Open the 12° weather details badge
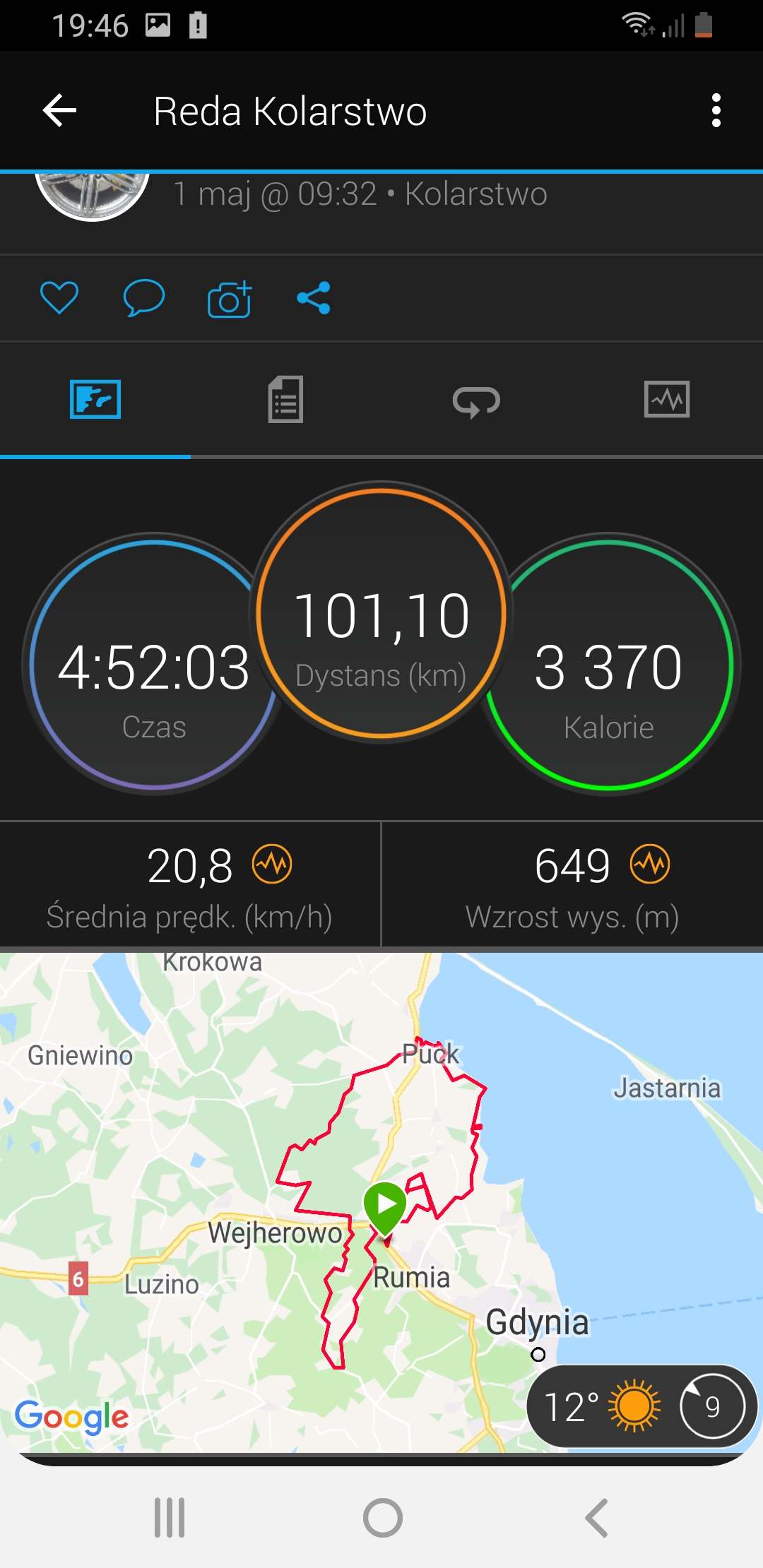Viewport: 763px width, 1568px height. pyautogui.click(x=641, y=1406)
